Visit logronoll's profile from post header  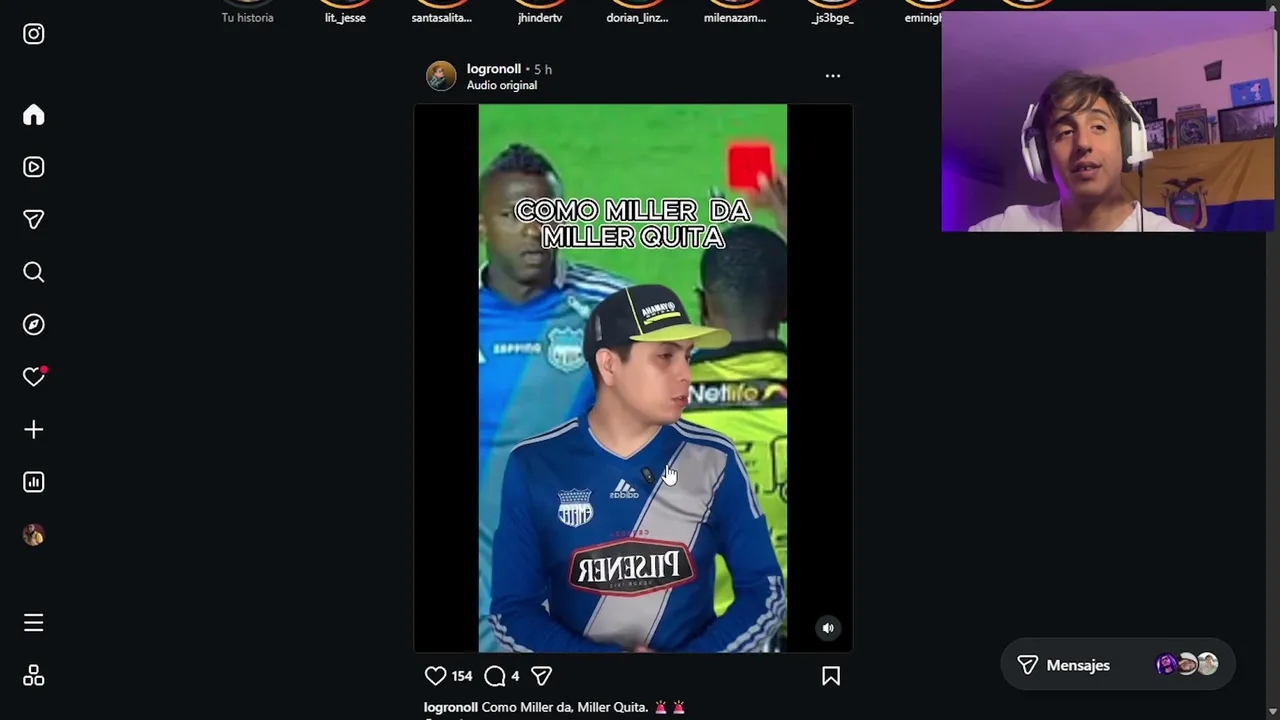coord(494,69)
